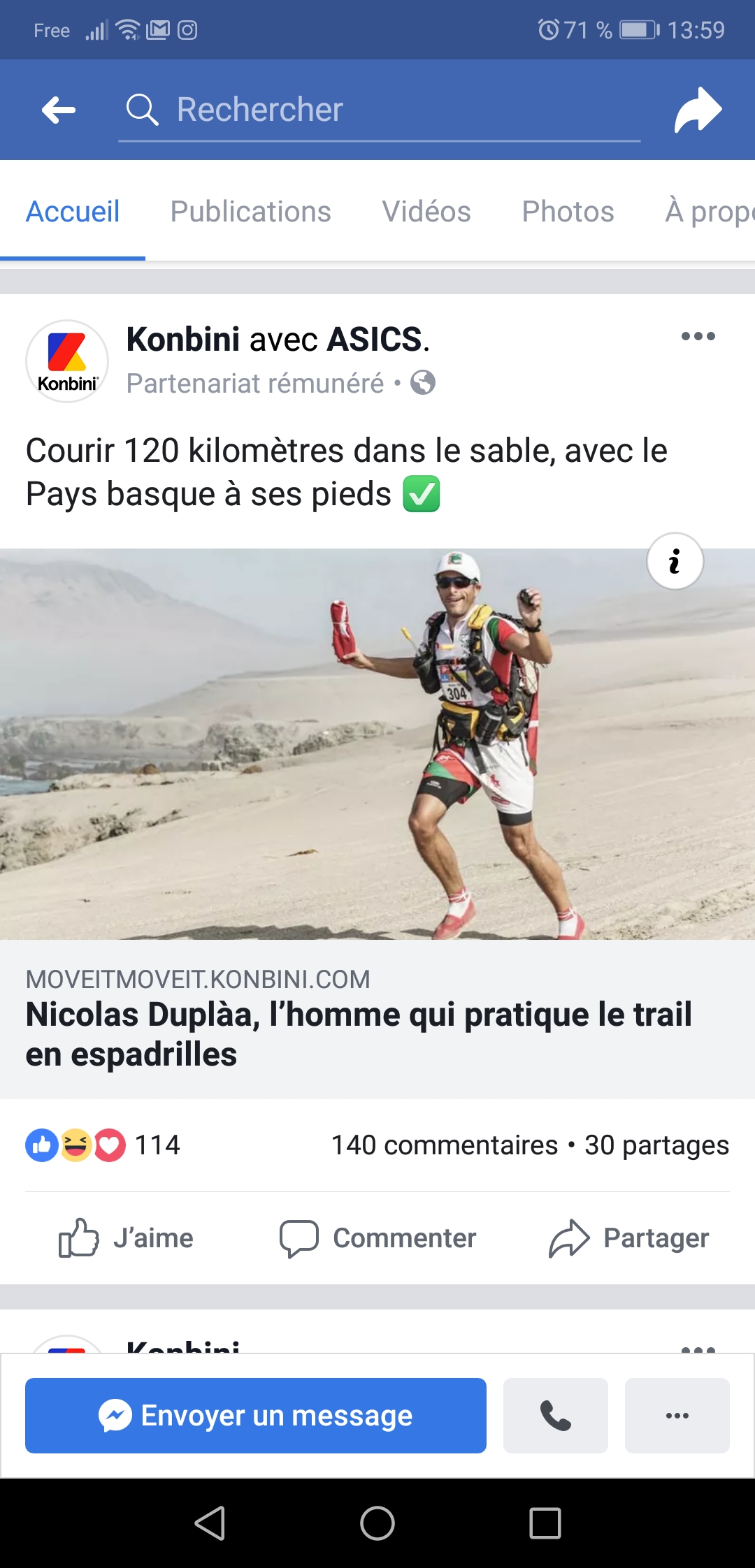Tap the system home button
The height and width of the screenshot is (1568, 755).
(x=377, y=1523)
